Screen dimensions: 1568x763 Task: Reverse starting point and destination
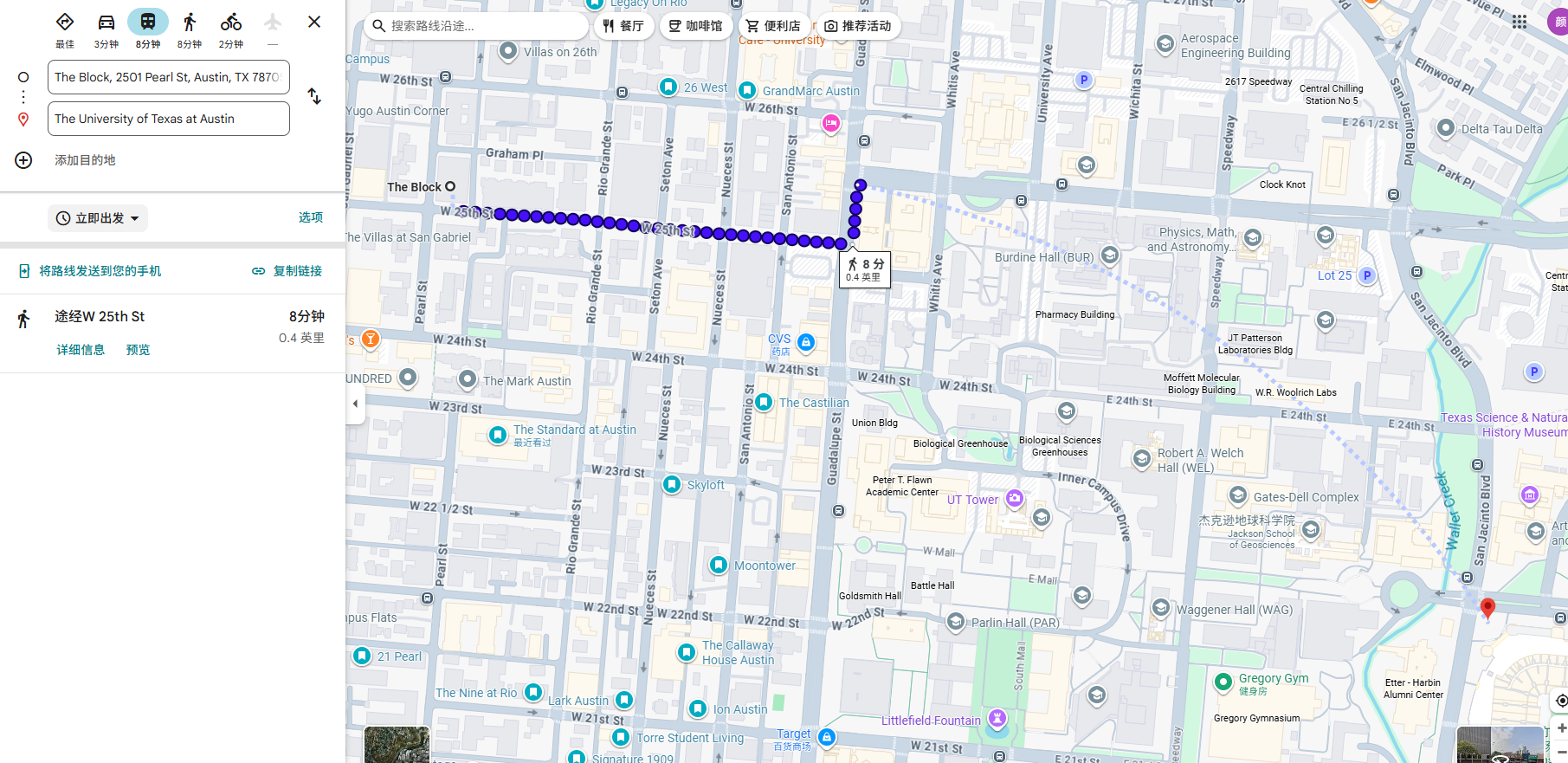click(x=314, y=97)
